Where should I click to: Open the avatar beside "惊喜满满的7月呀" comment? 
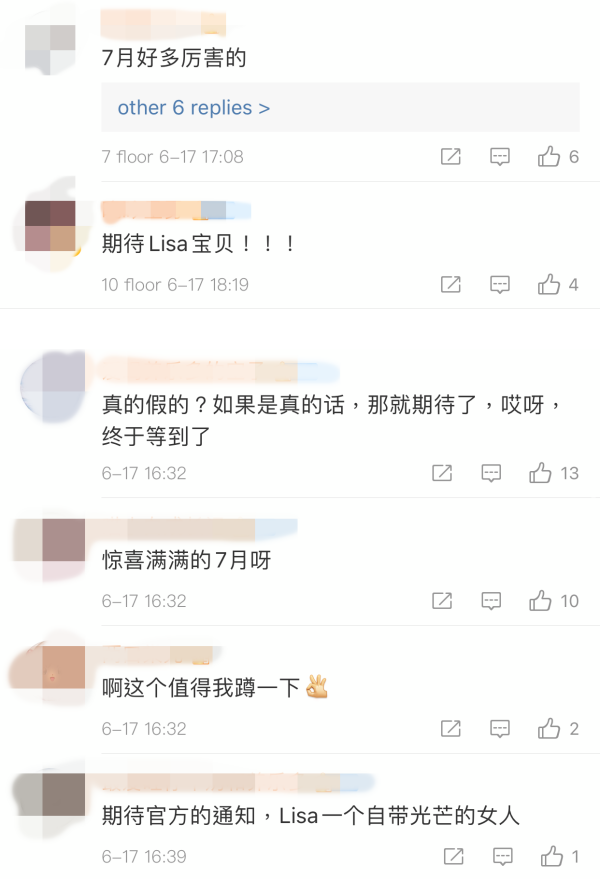[50, 549]
